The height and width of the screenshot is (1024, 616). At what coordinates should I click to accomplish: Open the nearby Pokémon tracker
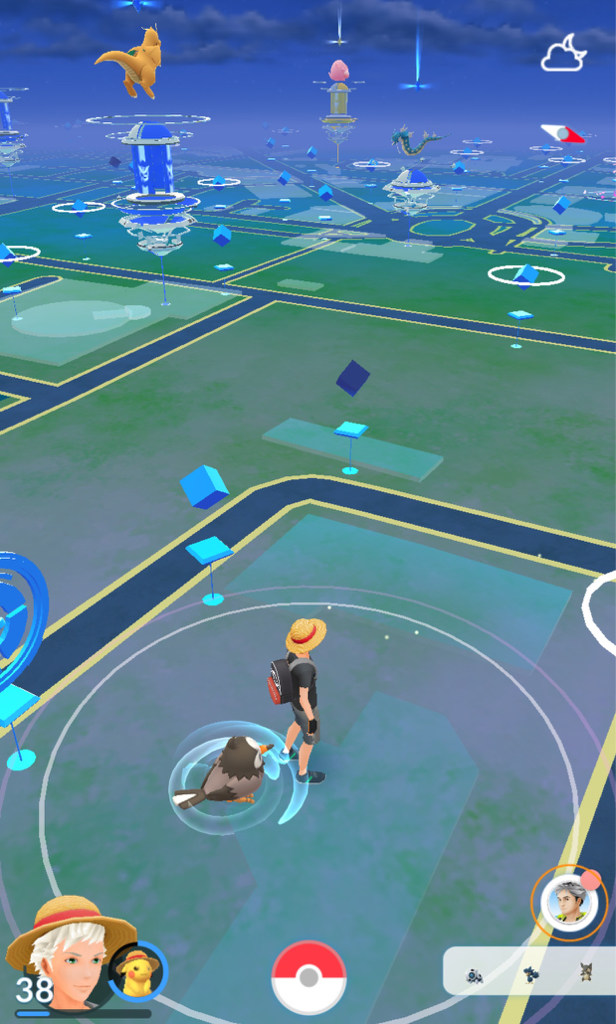(x=529, y=971)
